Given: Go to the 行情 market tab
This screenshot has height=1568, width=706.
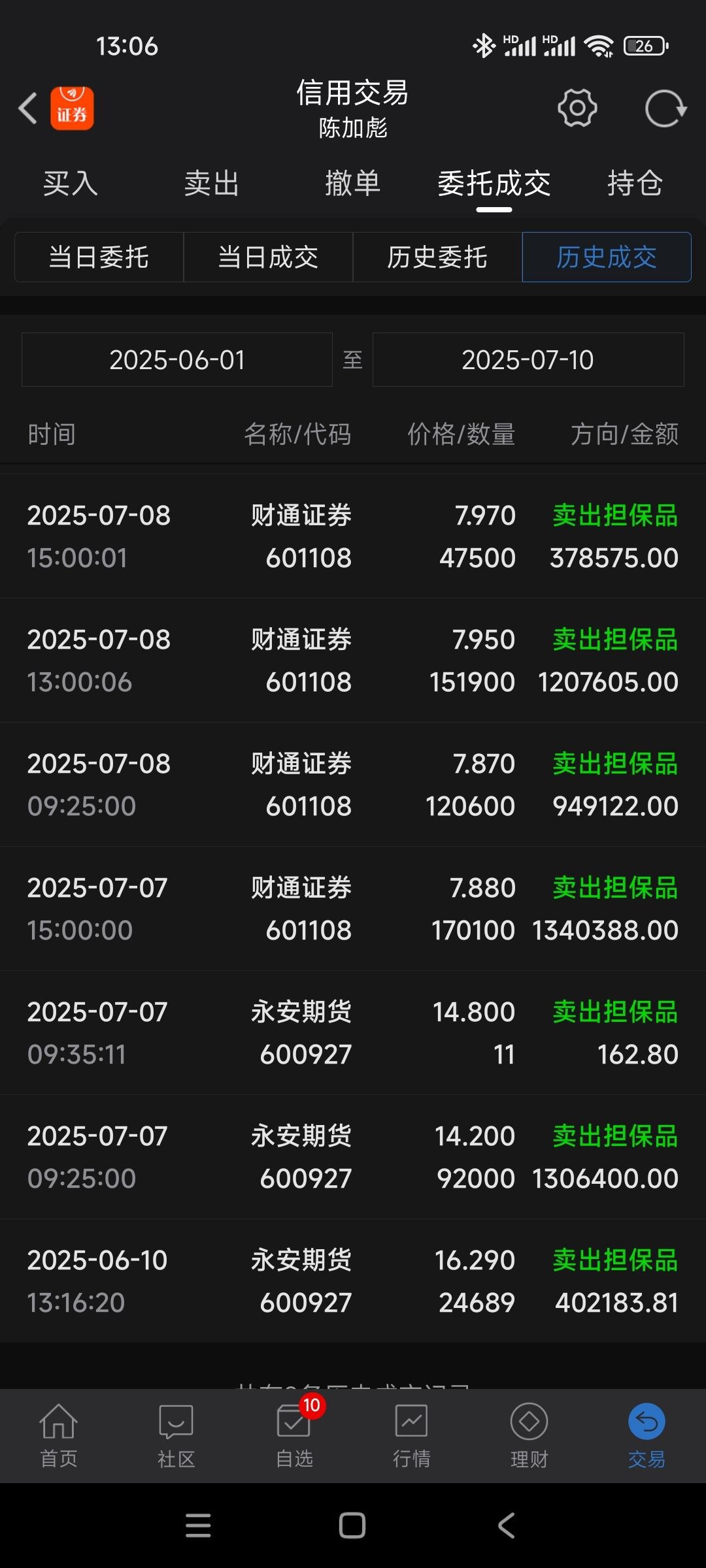Looking at the screenshot, I should pos(411,1436).
